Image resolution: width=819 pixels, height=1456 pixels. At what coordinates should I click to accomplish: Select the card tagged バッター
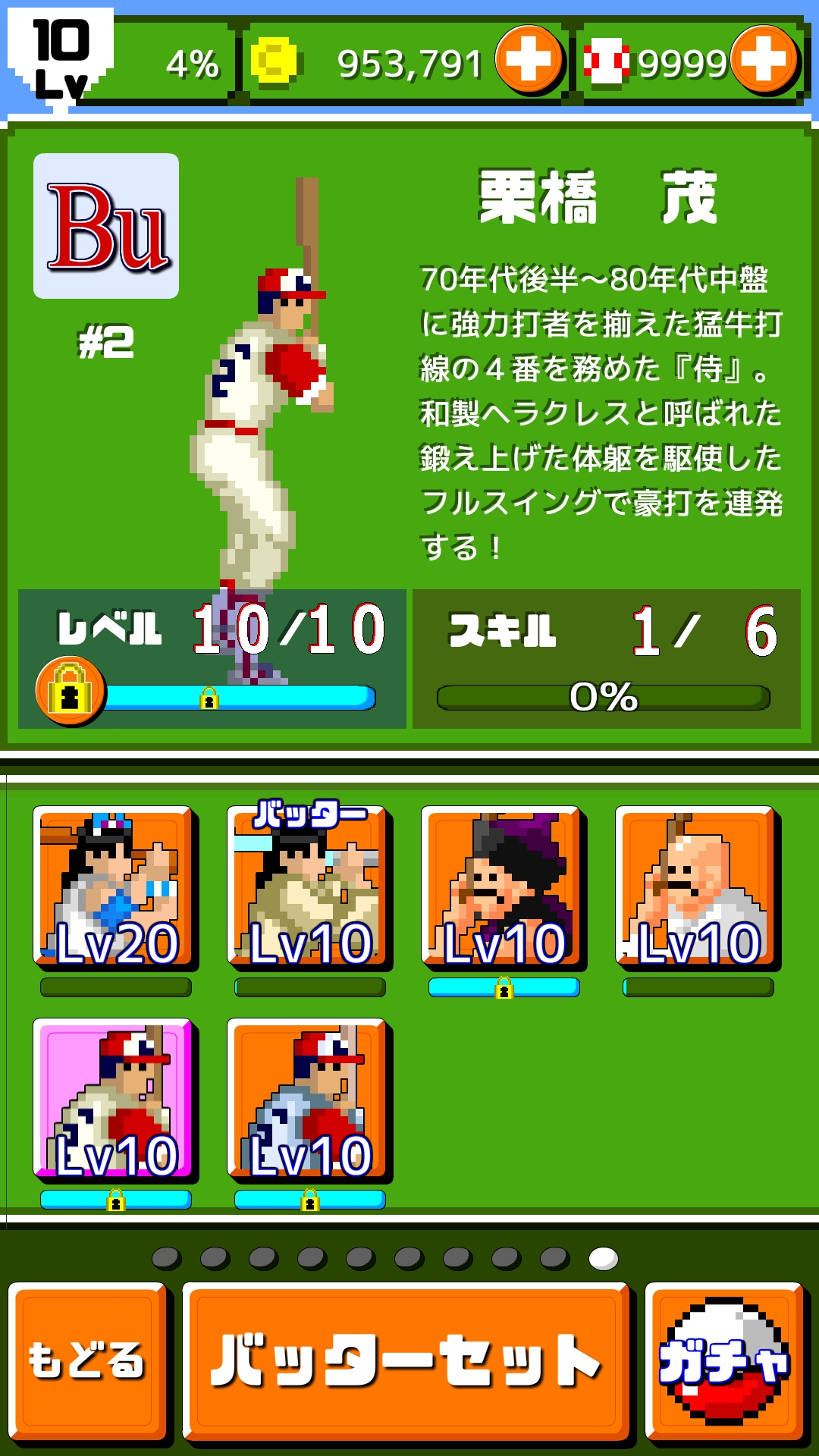click(x=309, y=888)
